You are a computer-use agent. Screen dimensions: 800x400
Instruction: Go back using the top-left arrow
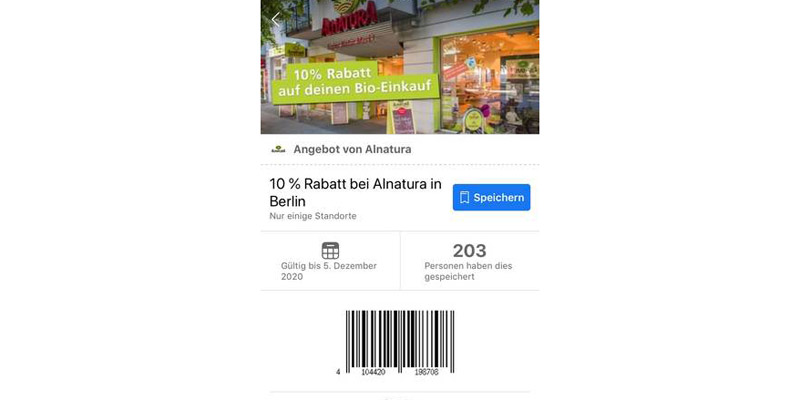[276, 19]
